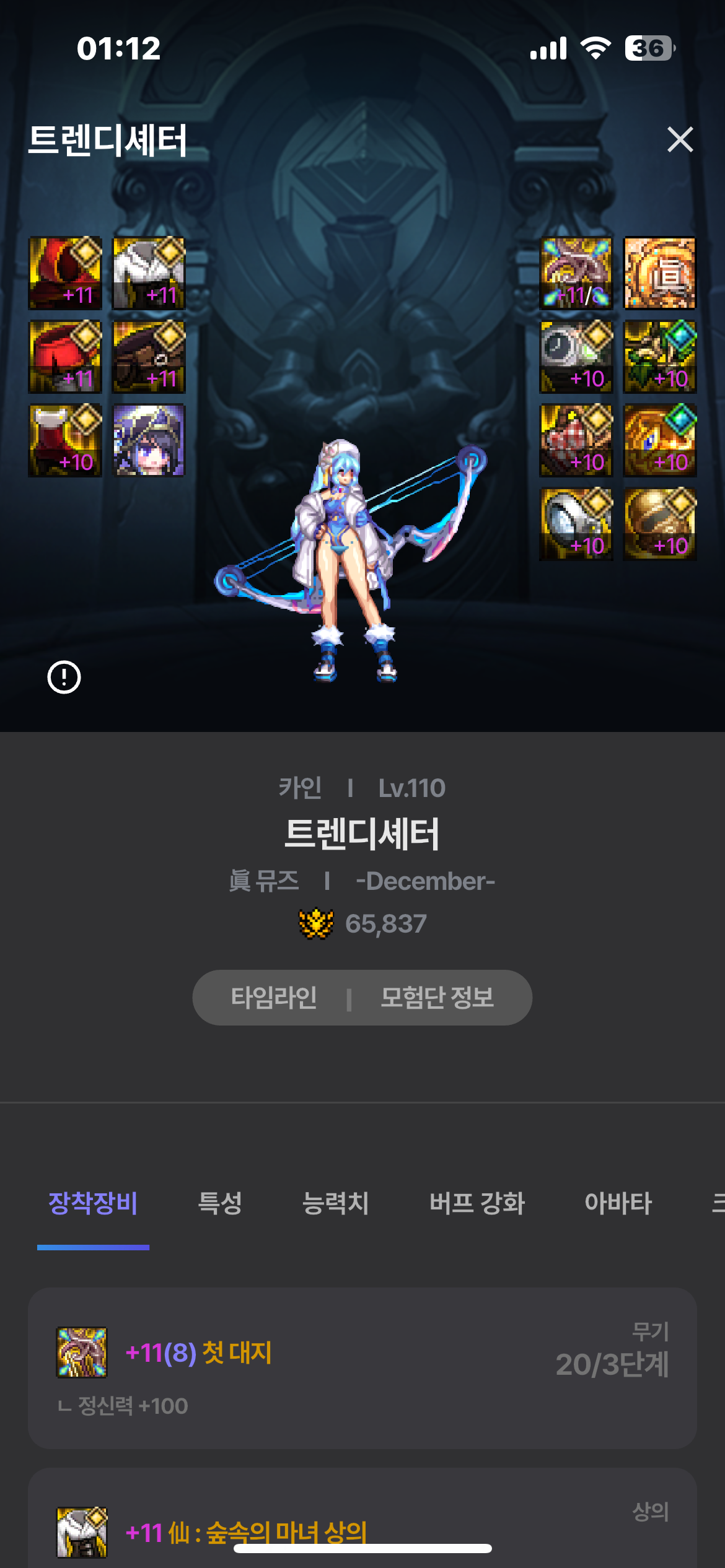Image resolution: width=725 pixels, height=1568 pixels.
Task: Tap the creature portrait slot icon
Action: pyautogui.click(x=149, y=440)
